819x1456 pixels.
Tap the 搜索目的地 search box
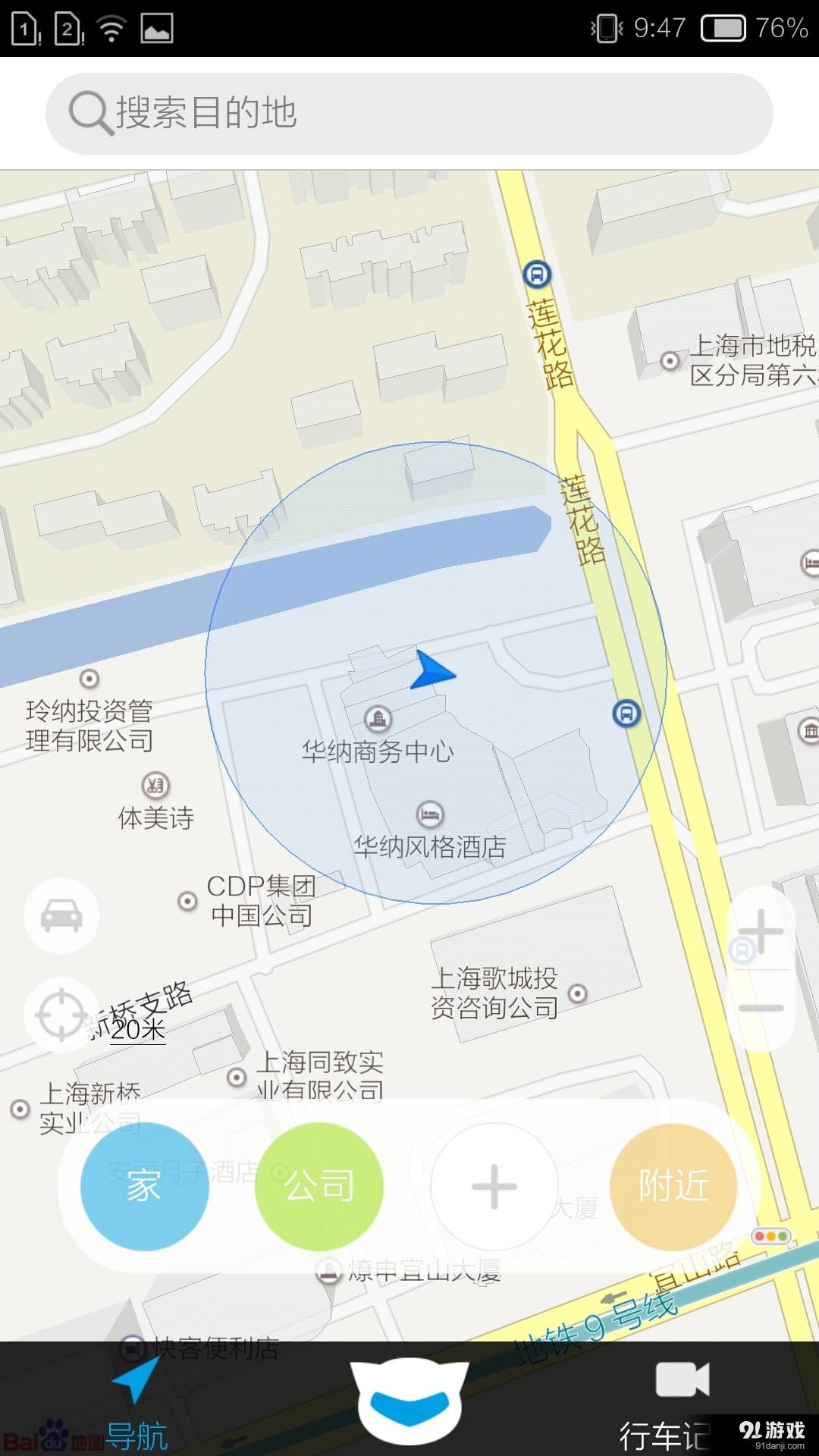(x=409, y=114)
